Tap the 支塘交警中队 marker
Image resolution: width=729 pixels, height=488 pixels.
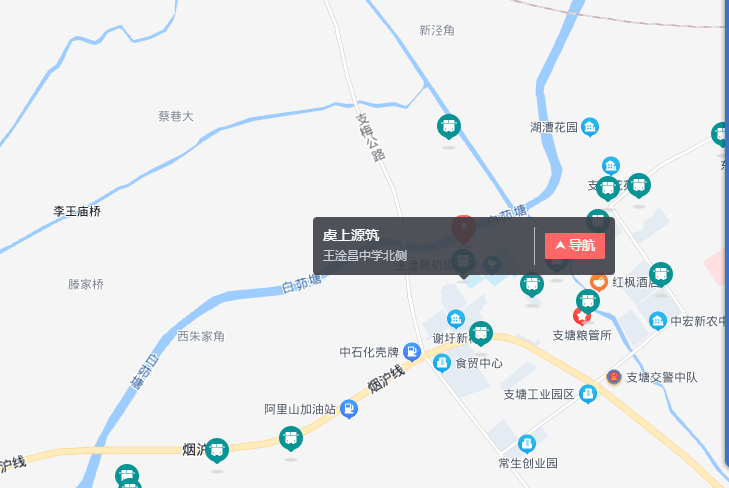coord(613,377)
